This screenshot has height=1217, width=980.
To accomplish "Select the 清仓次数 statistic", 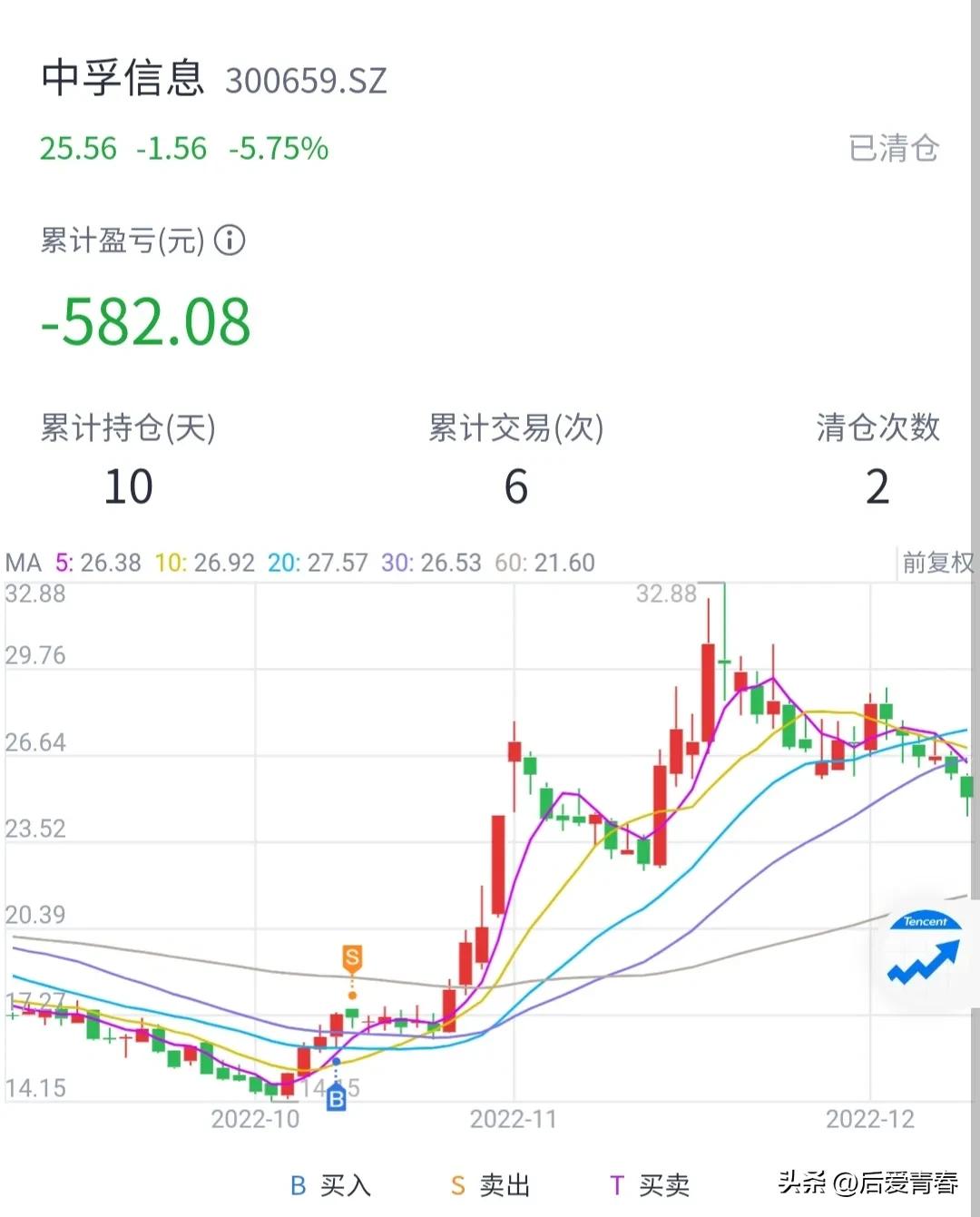I will (x=877, y=427).
